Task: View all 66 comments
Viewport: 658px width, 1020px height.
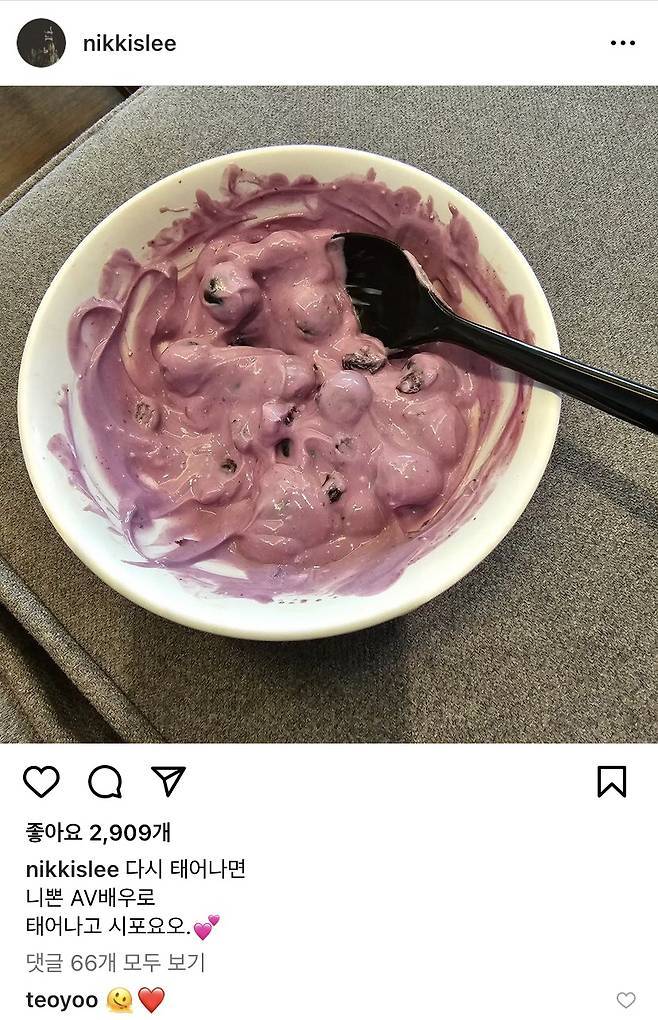Action: 115,963
